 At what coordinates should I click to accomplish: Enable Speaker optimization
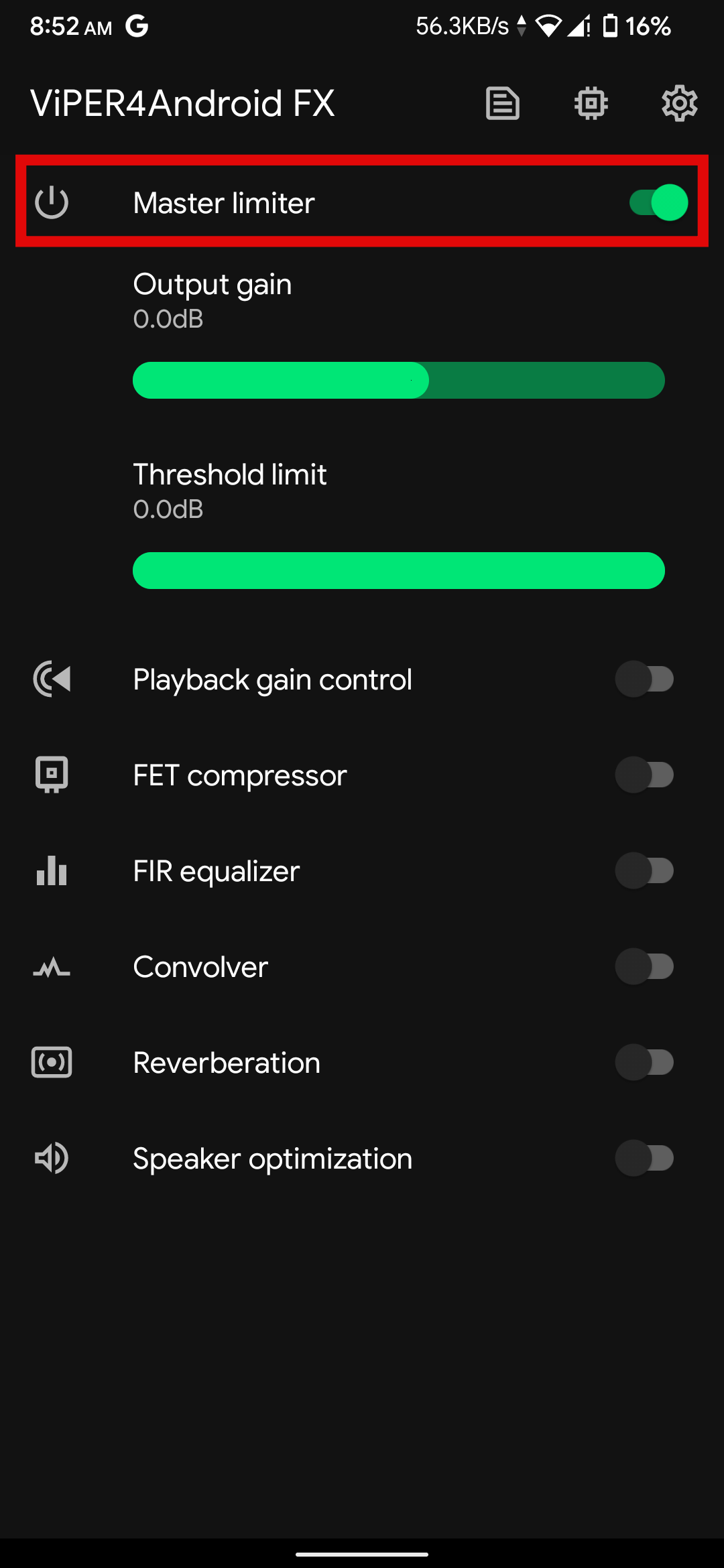coord(644,1159)
